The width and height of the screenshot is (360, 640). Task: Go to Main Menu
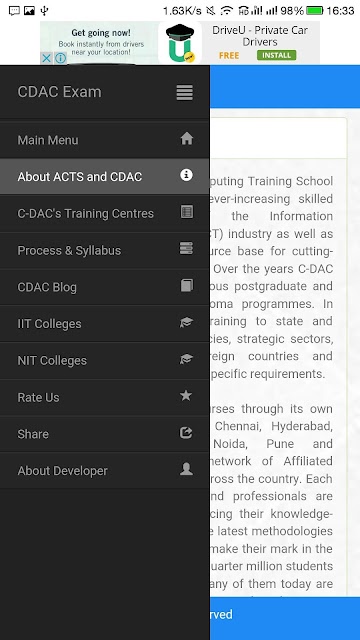click(x=104, y=140)
